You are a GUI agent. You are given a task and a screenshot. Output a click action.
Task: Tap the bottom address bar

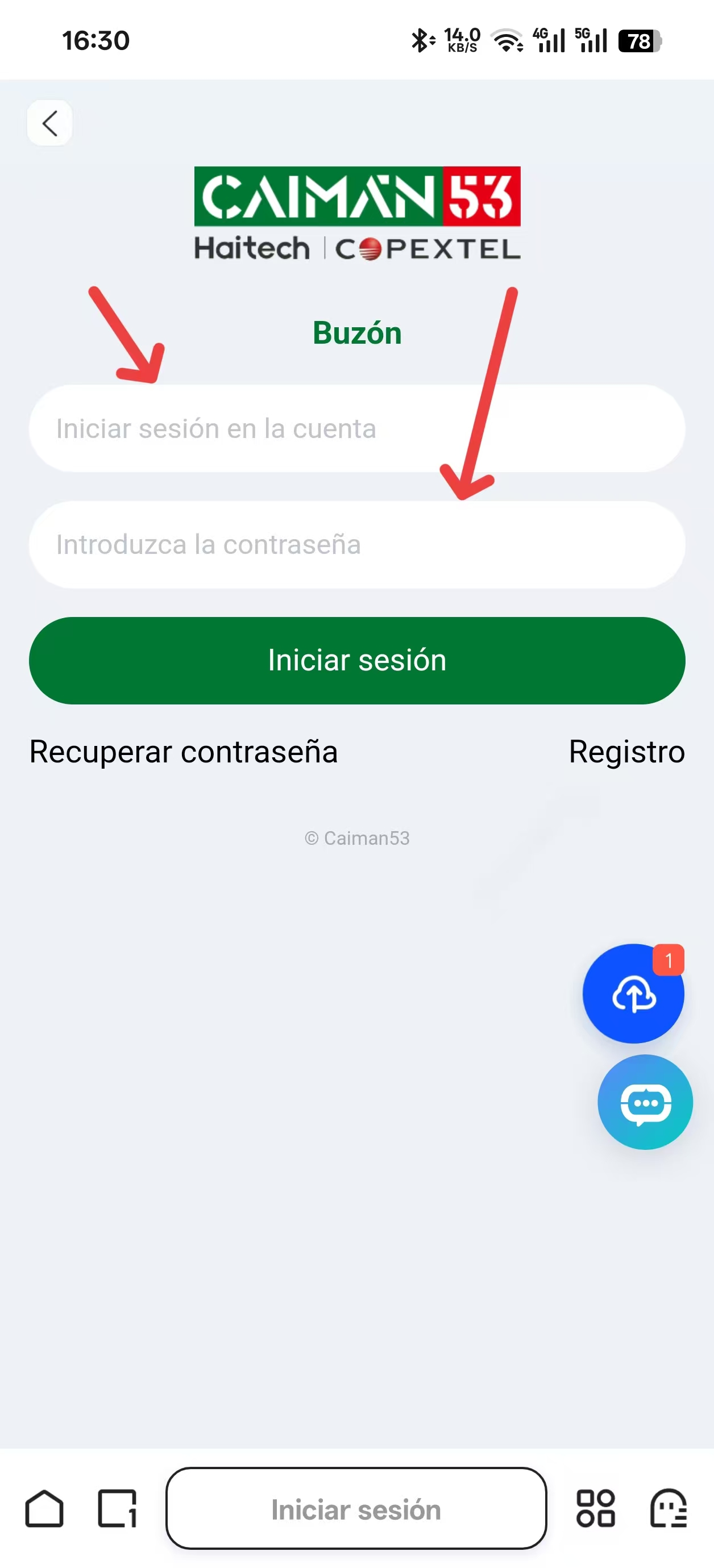(x=356, y=1508)
